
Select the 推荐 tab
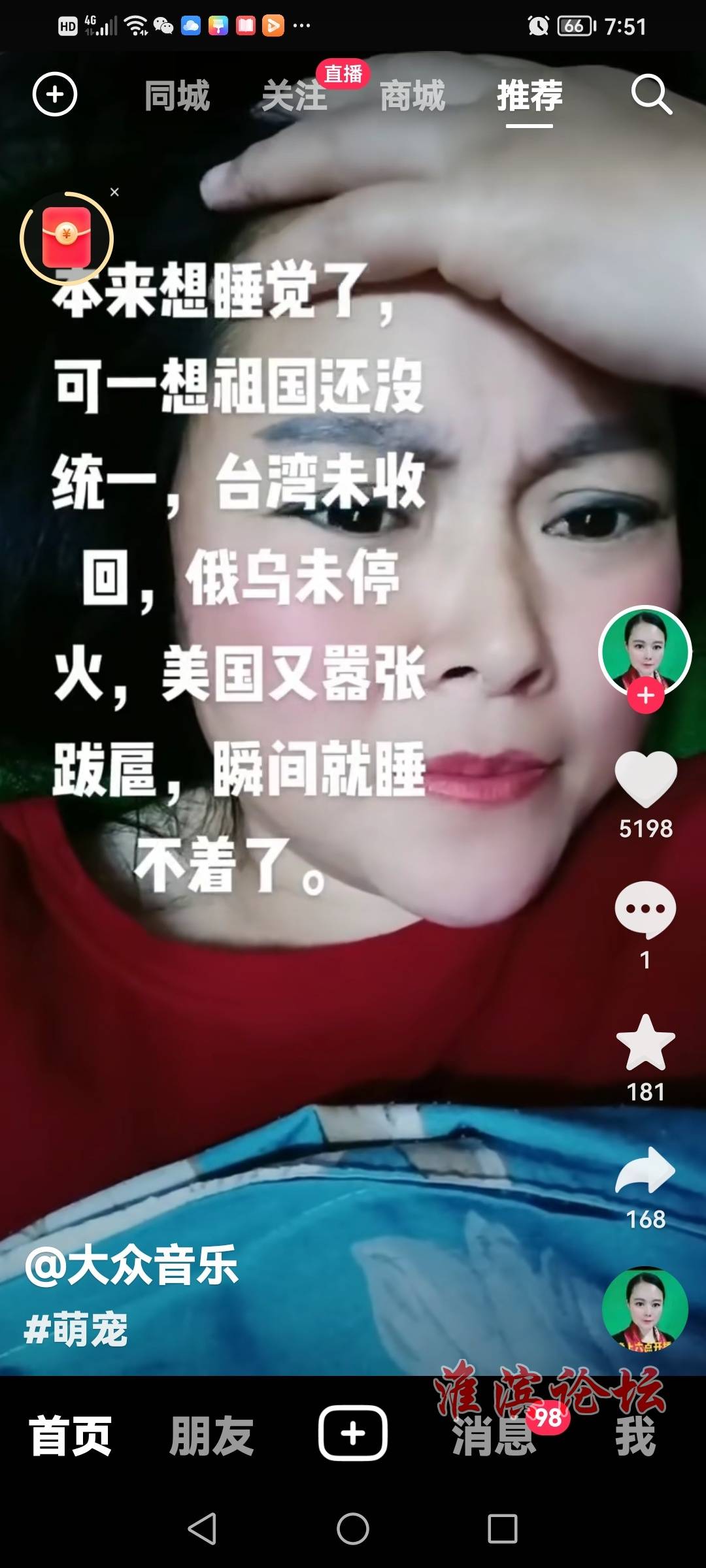coord(529,95)
